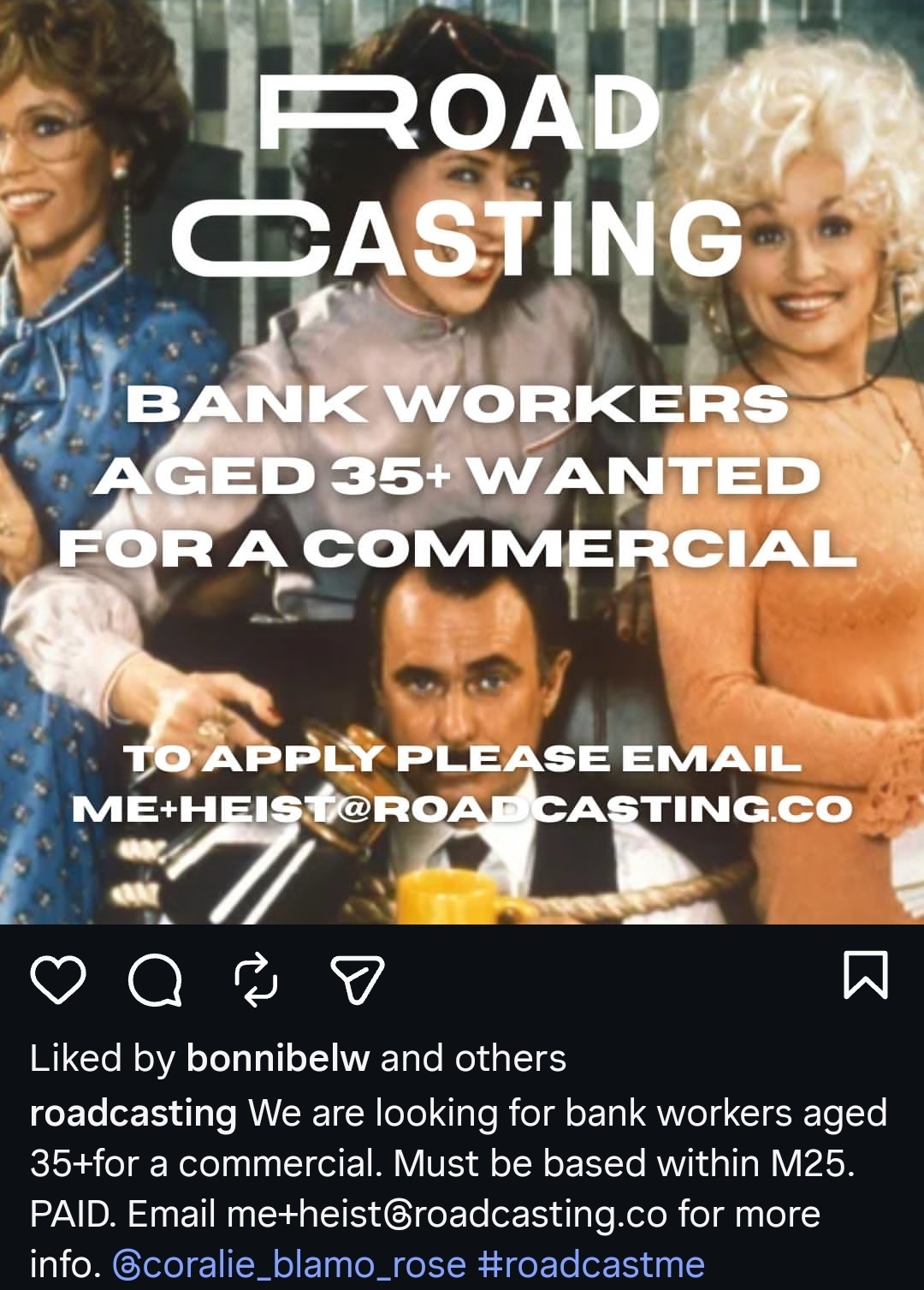Screen dimensions: 924x1290
Task: Share the post via the paper plane icon
Action: (x=357, y=979)
